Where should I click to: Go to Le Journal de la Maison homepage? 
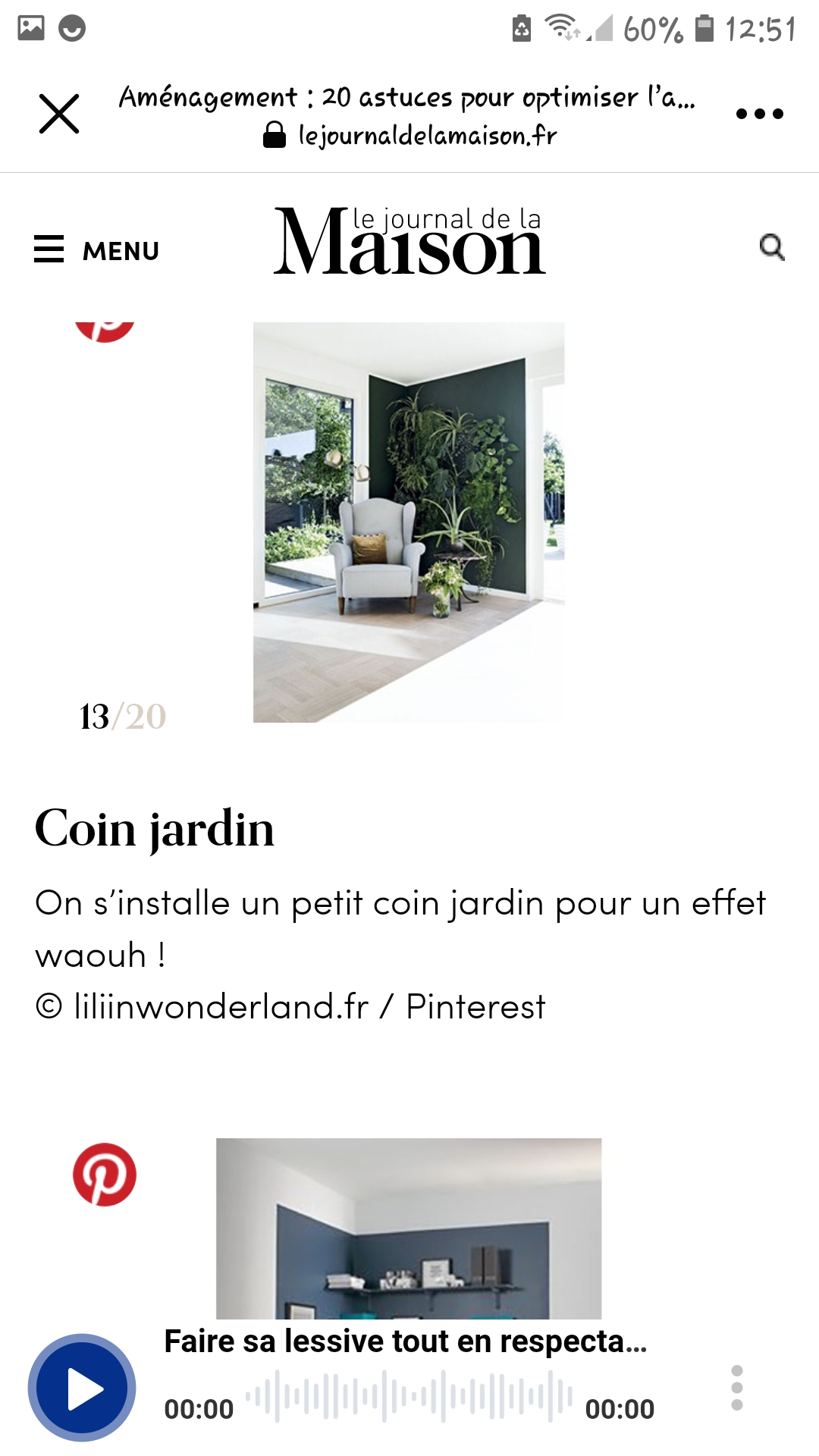pos(409,241)
